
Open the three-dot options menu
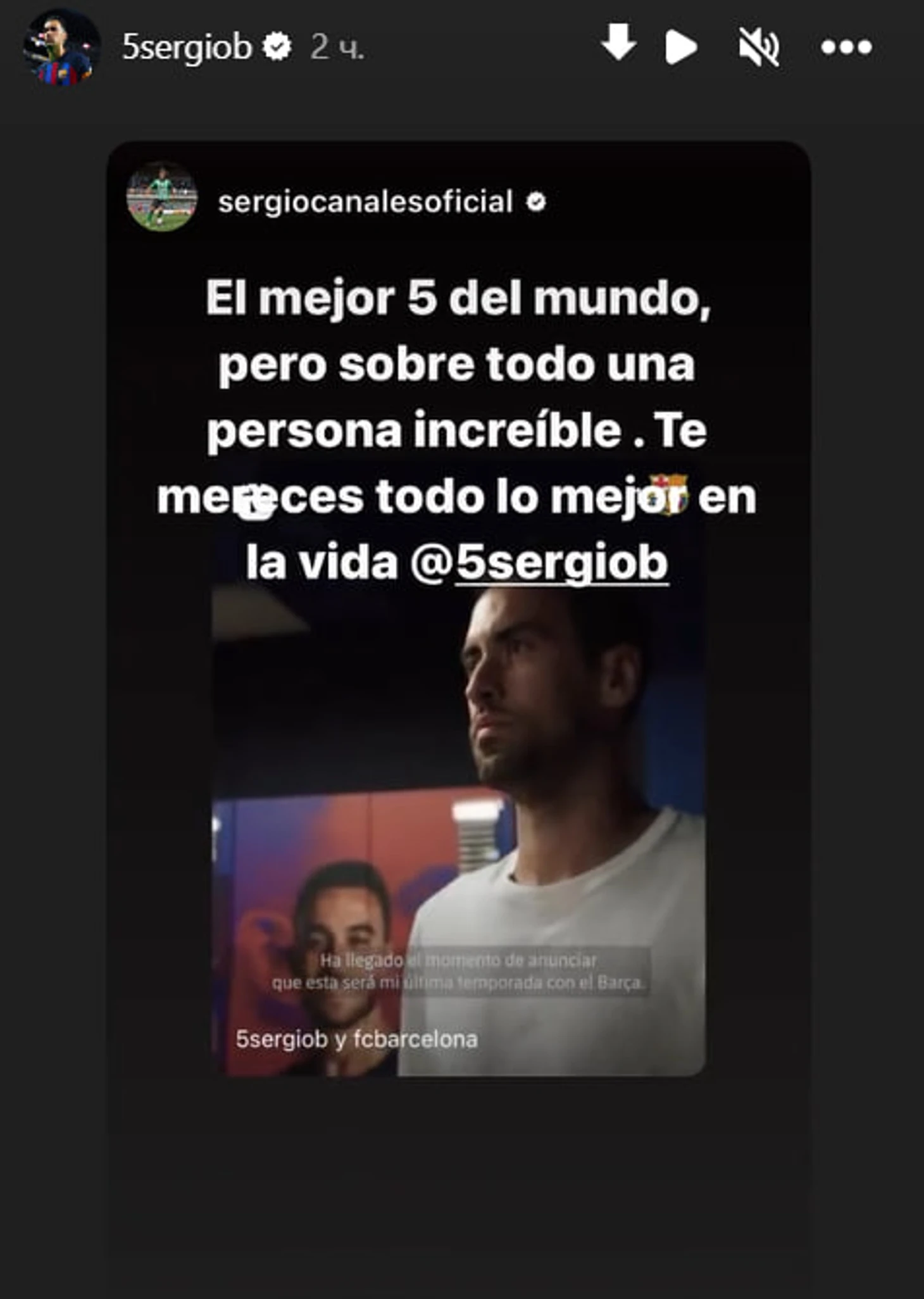(846, 47)
